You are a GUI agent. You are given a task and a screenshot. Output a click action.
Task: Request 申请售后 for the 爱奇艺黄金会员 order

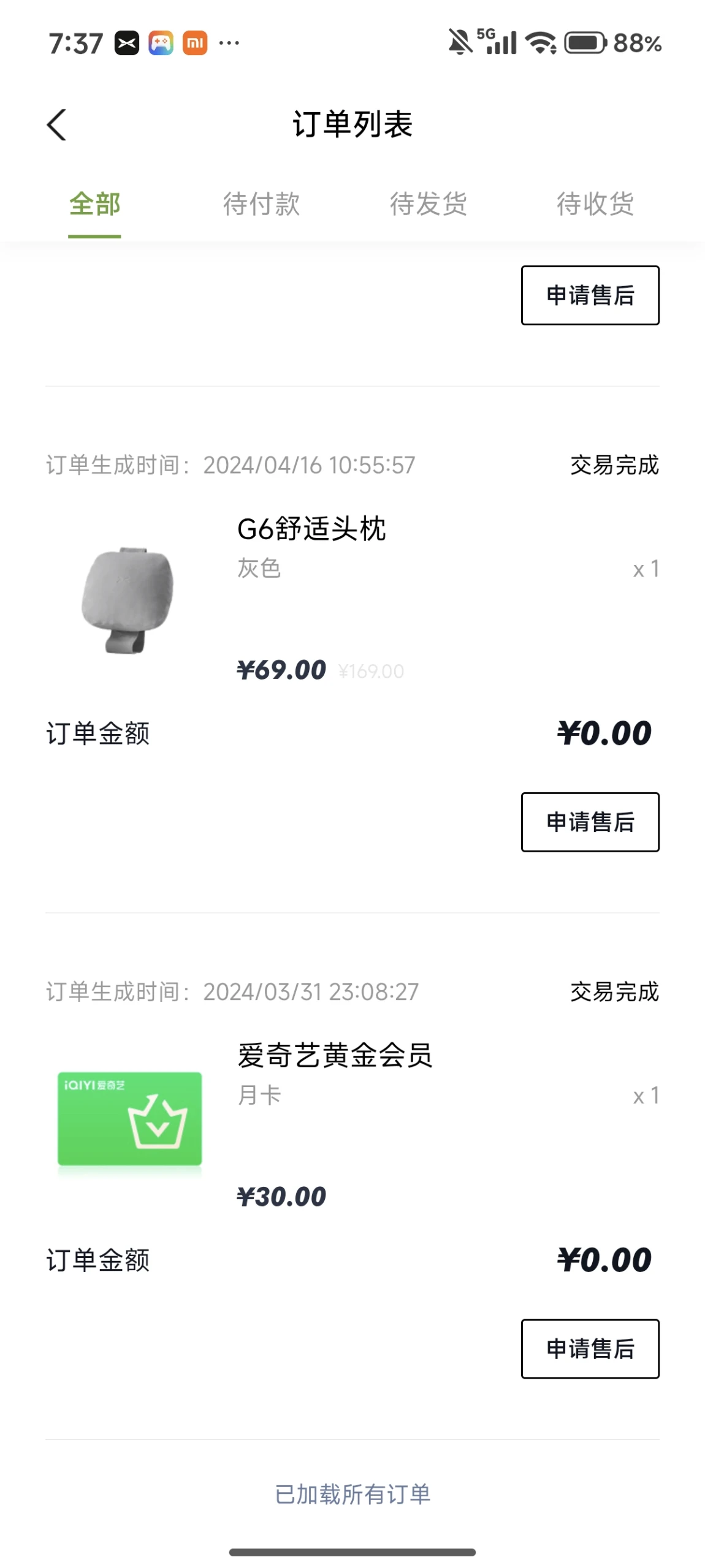(590, 1349)
